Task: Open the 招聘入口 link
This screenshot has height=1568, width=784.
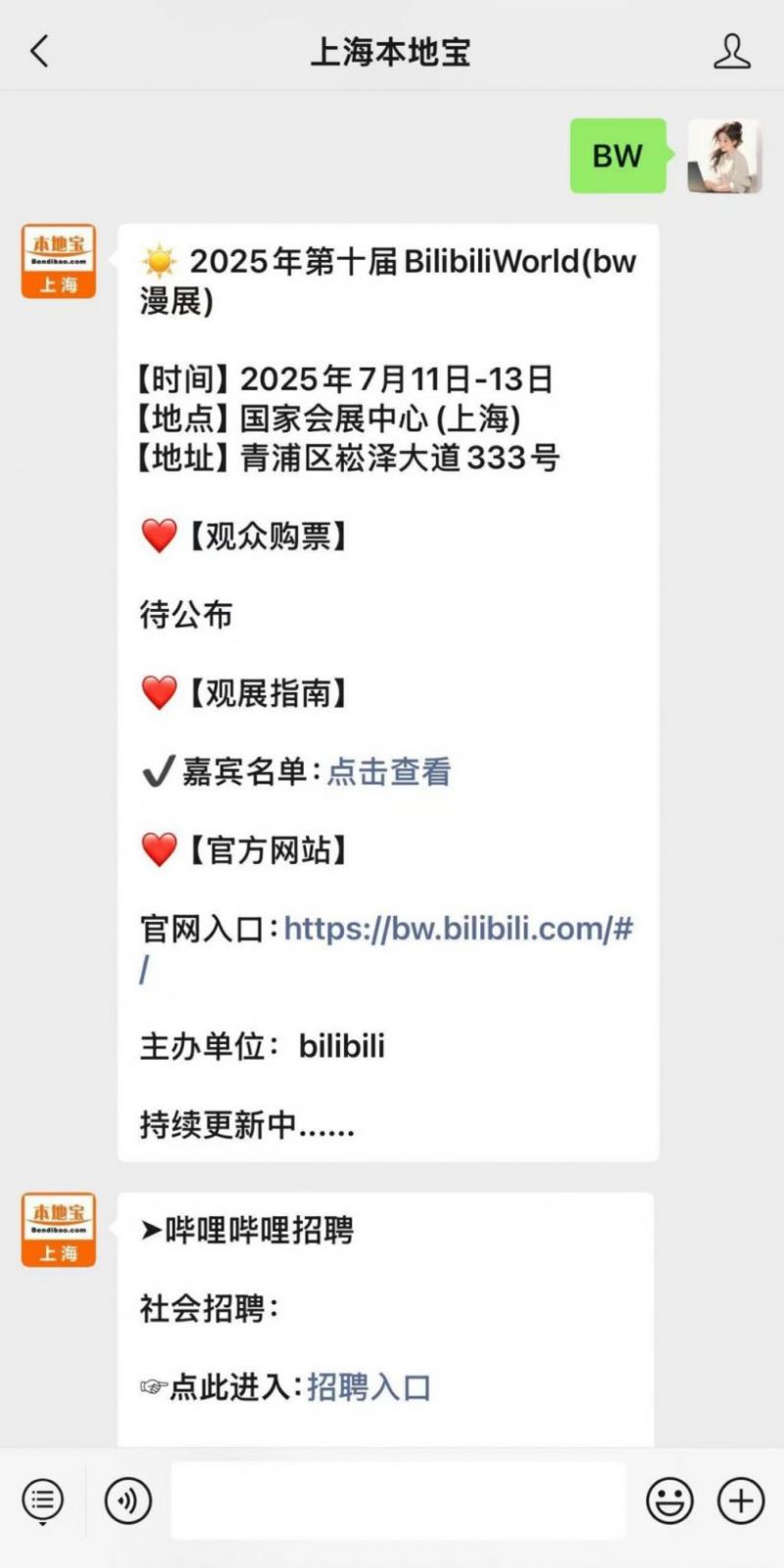Action: pyautogui.click(x=369, y=1387)
